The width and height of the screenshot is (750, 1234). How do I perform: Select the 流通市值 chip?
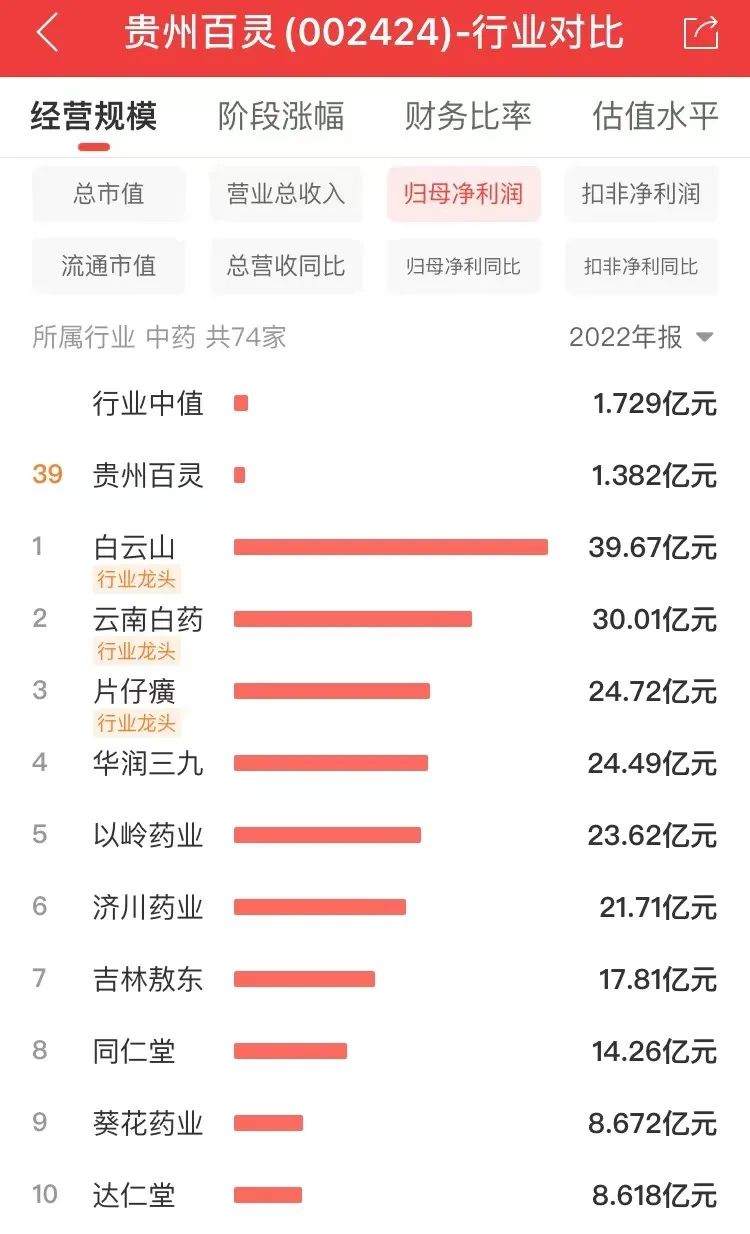(109, 266)
